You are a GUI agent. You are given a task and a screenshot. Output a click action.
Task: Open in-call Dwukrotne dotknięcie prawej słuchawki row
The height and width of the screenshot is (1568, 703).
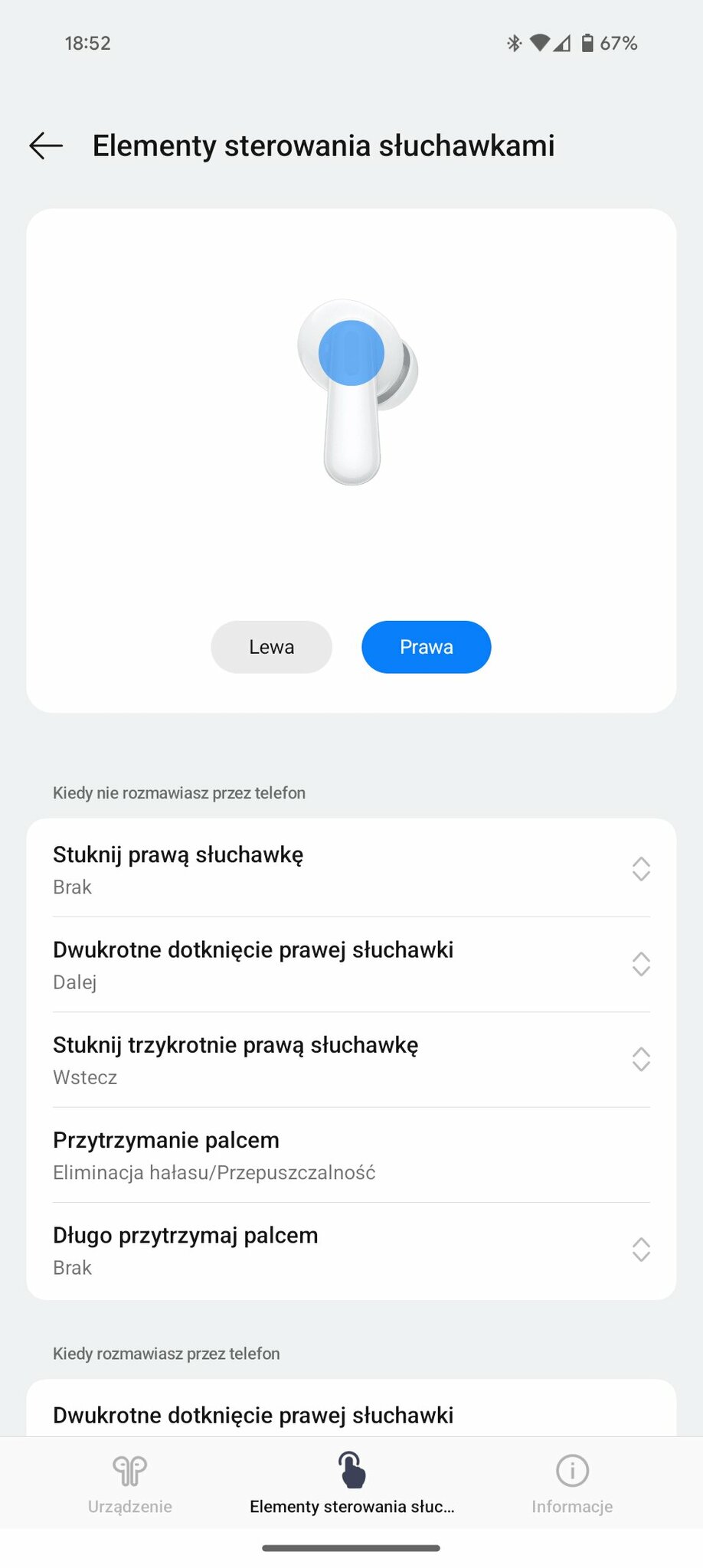351,1414
